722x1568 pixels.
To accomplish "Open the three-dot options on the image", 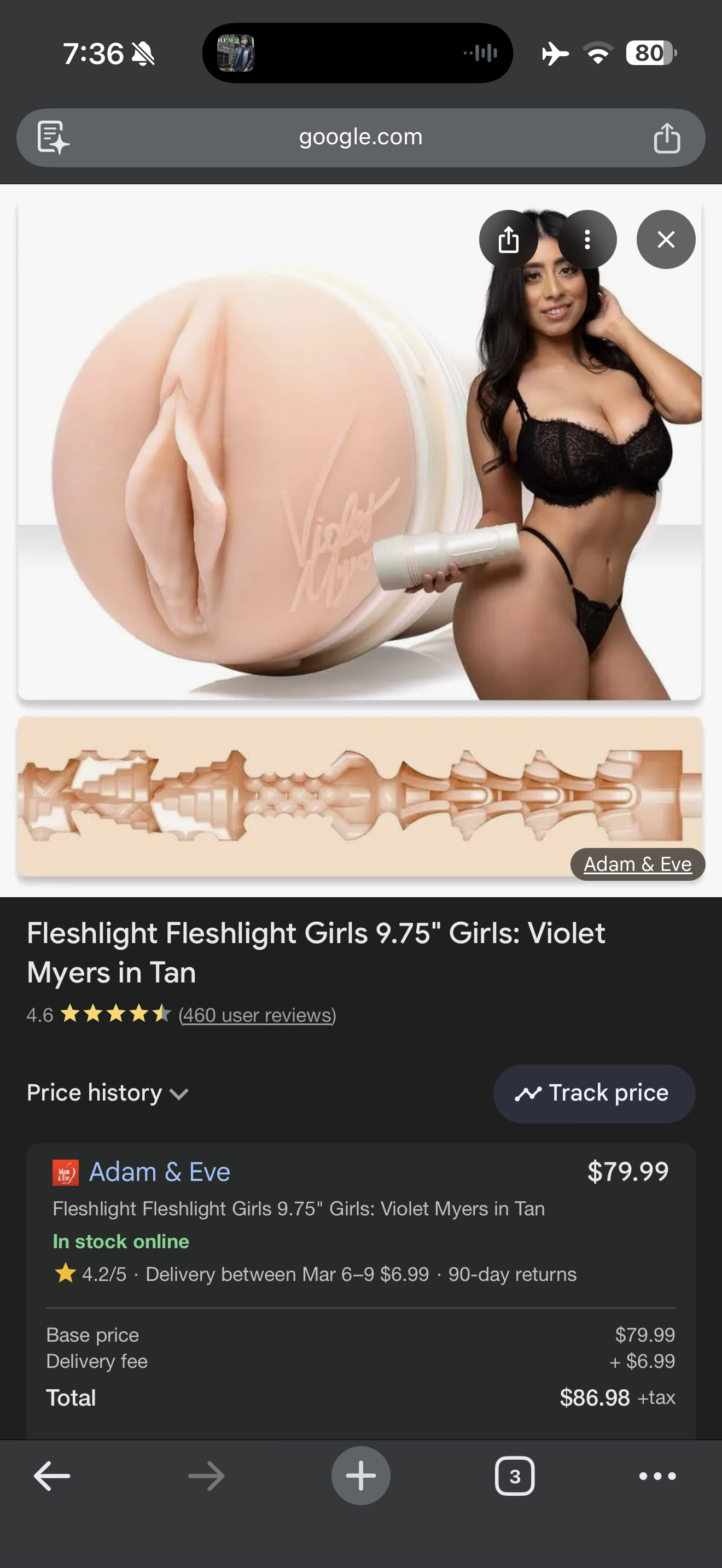I will 587,239.
